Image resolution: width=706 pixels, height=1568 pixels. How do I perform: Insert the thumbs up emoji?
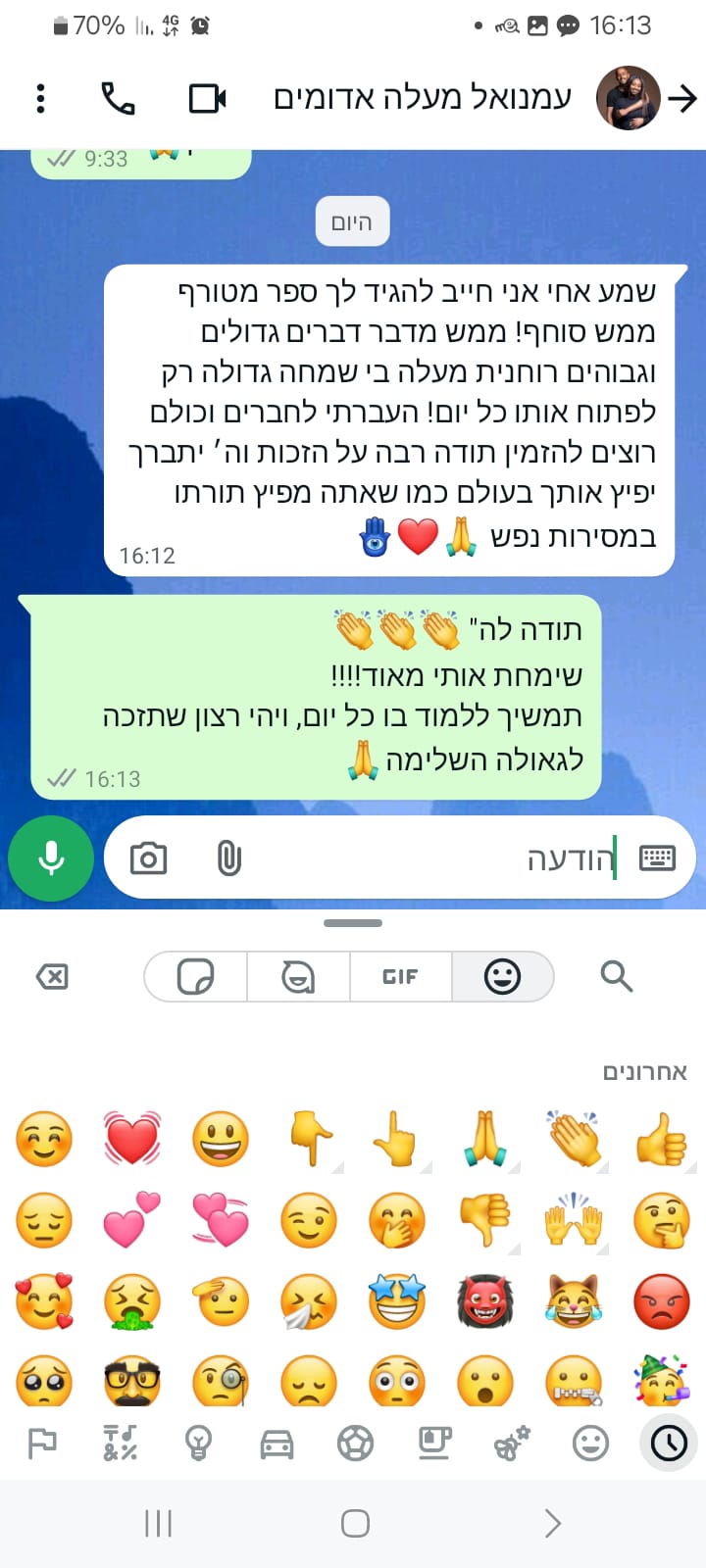(x=661, y=1139)
